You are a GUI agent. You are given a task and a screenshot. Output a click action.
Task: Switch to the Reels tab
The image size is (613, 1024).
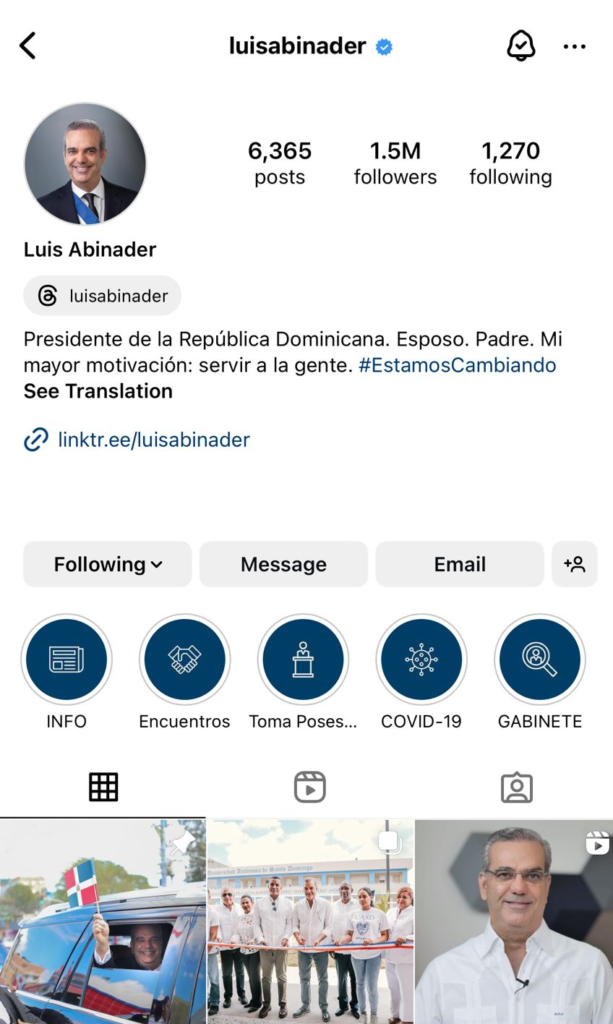[x=310, y=787]
